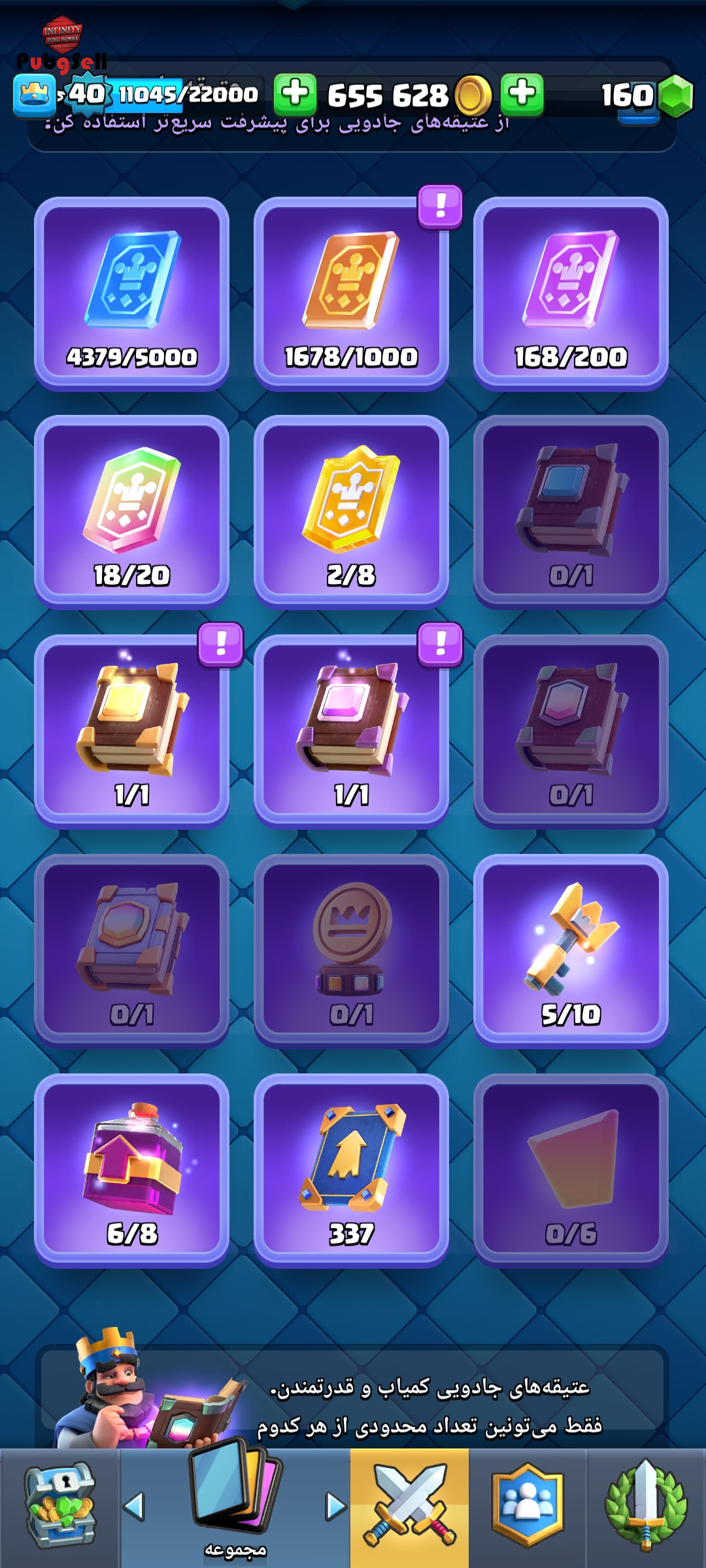Viewport: 706px width, 1568px height.
Task: Tap the right arrow beside the cards tab
Action: [x=336, y=1506]
